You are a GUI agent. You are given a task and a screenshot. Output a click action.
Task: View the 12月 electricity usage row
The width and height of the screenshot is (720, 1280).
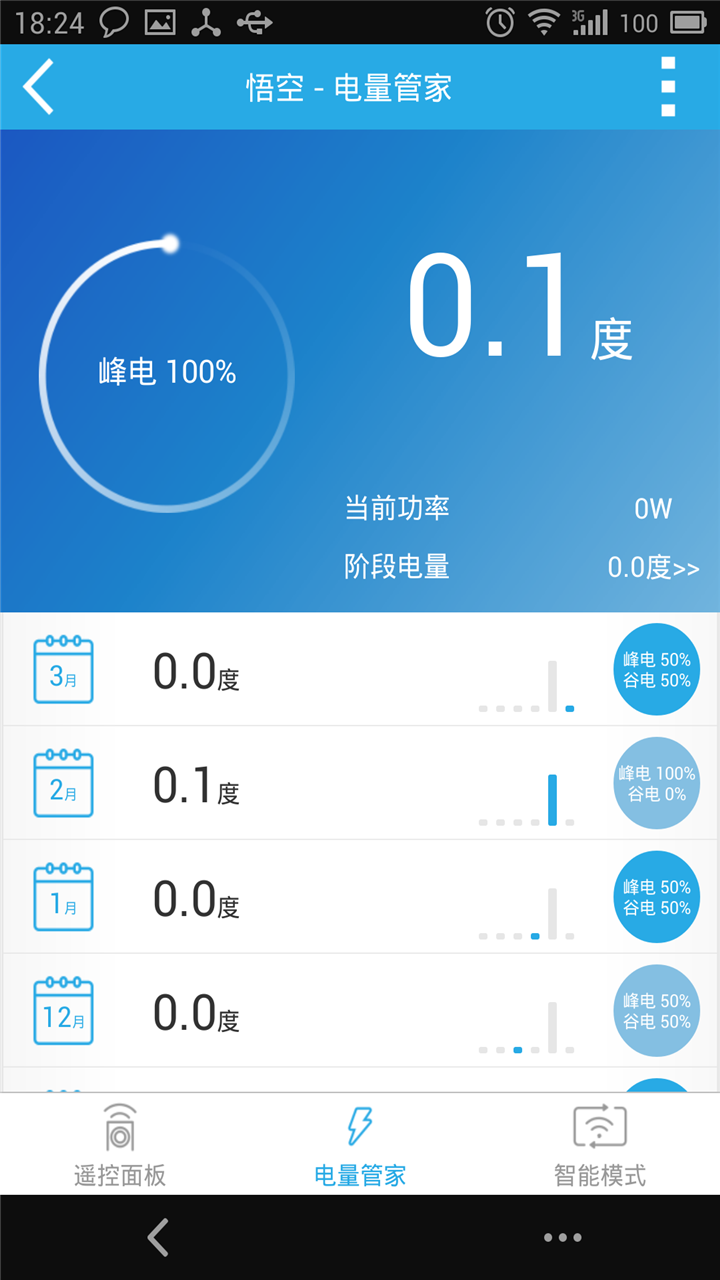click(x=360, y=1012)
